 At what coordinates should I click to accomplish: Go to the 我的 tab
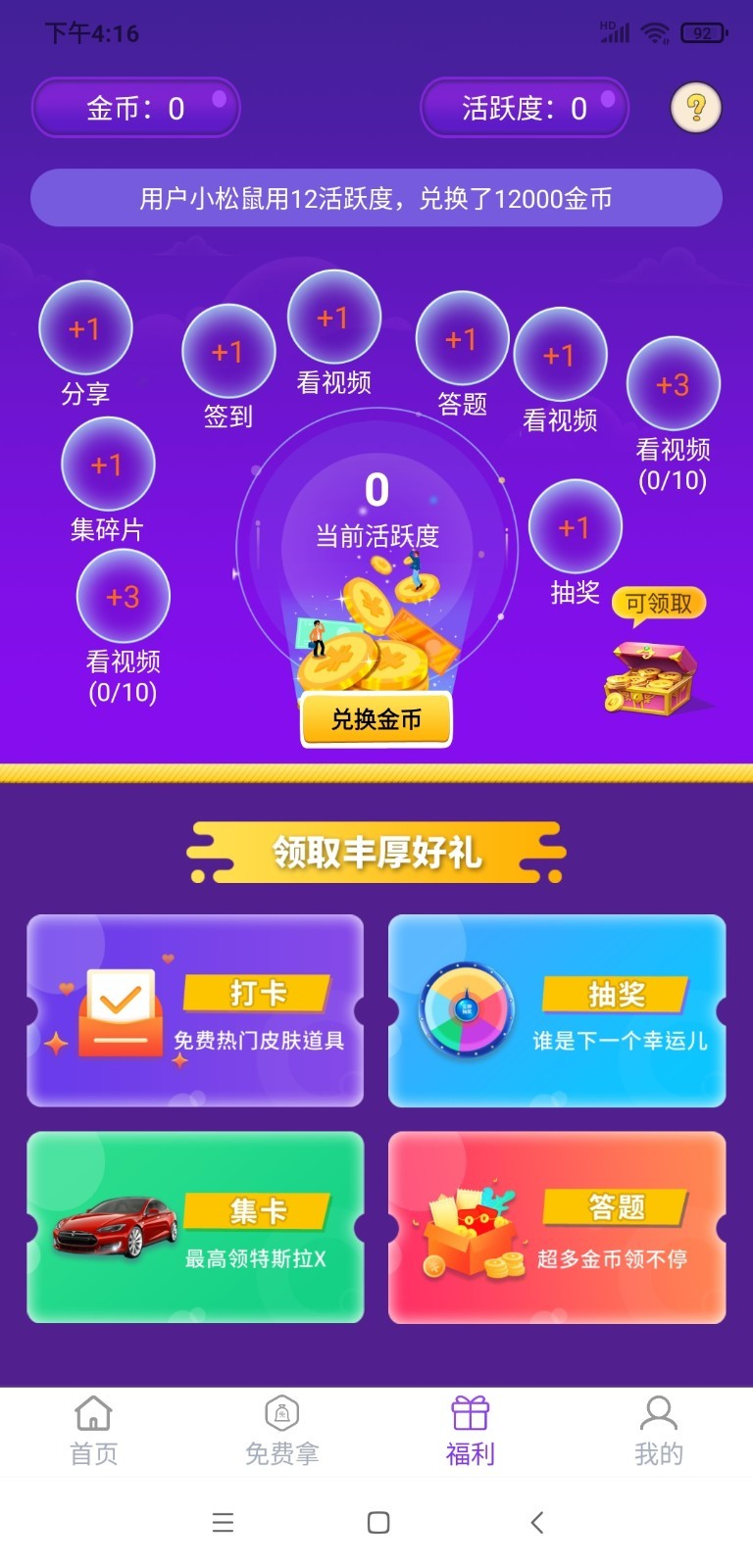659,1431
